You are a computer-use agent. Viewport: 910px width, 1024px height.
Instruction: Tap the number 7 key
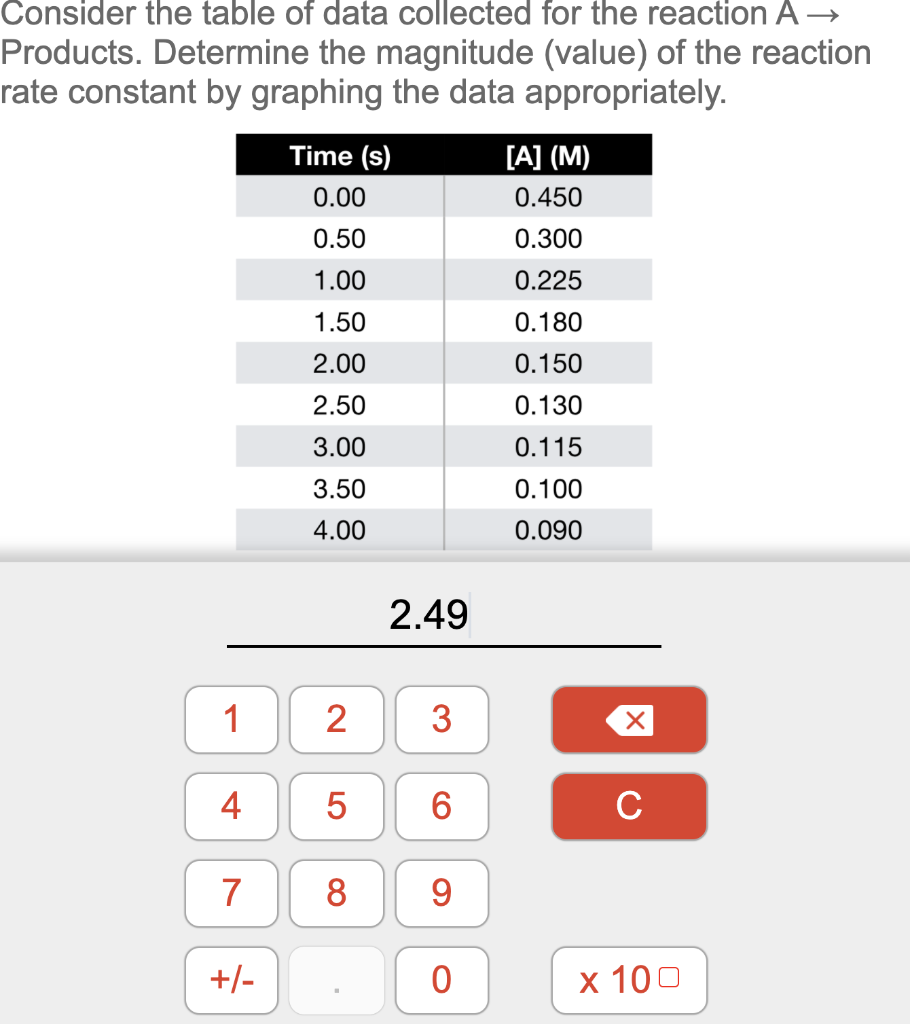point(231,894)
